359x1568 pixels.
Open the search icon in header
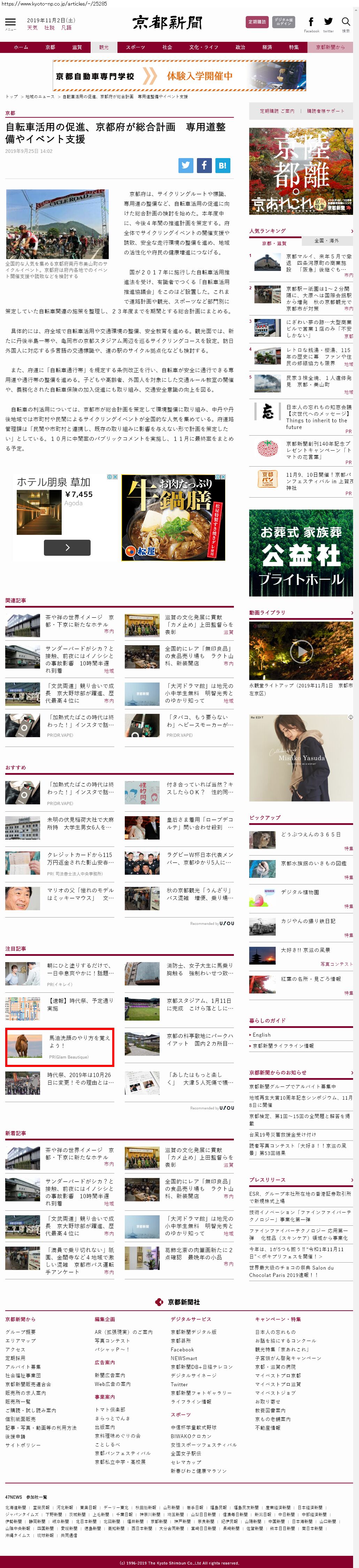[346, 23]
